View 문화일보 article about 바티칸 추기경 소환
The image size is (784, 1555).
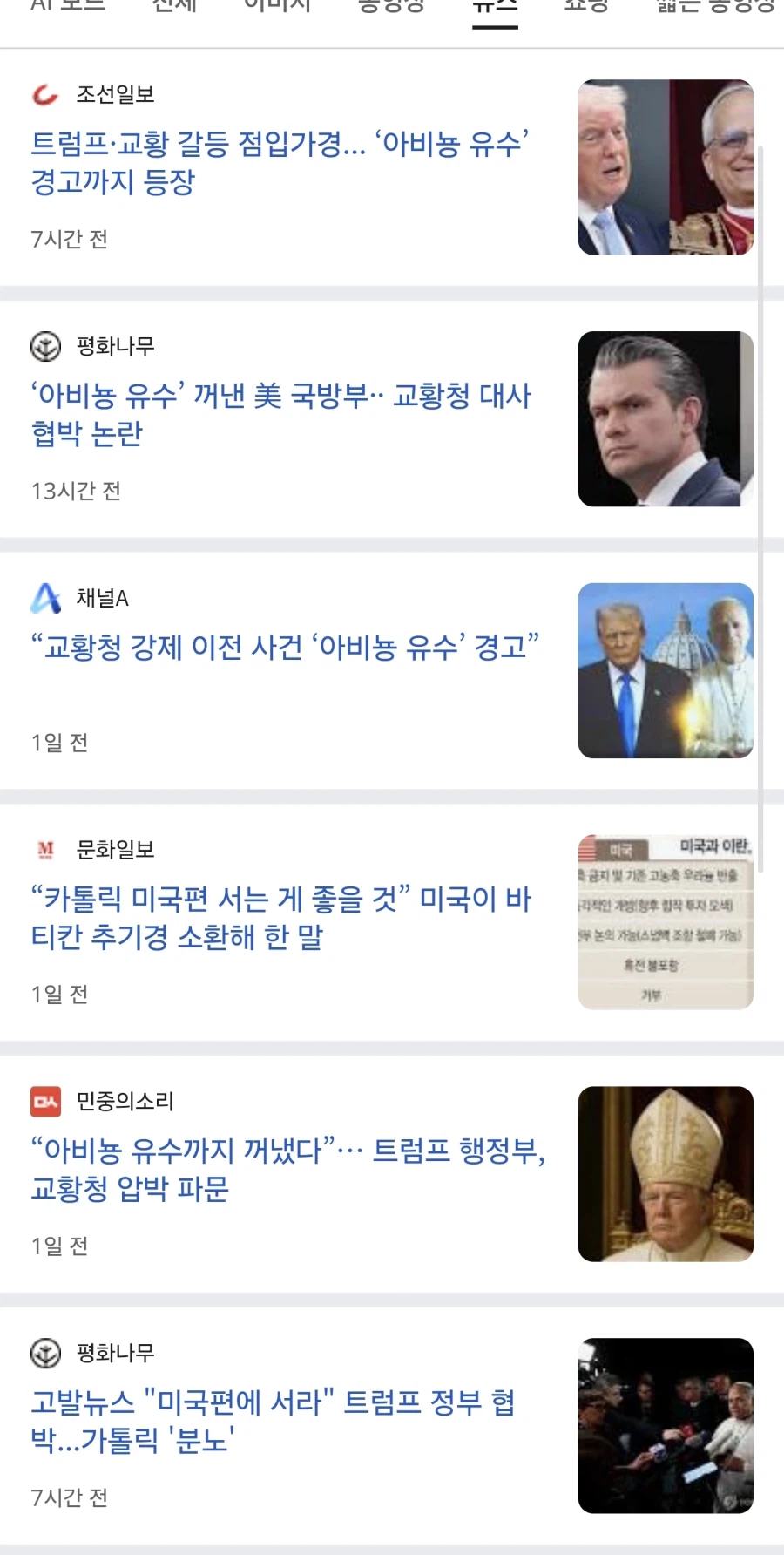[280, 918]
